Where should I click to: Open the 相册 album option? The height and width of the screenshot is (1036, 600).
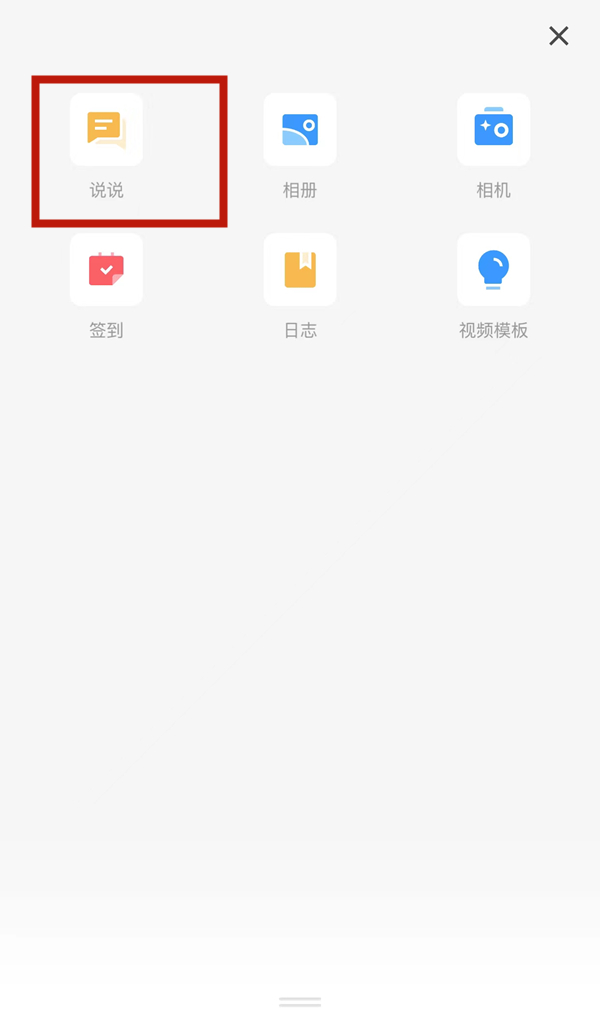point(300,130)
